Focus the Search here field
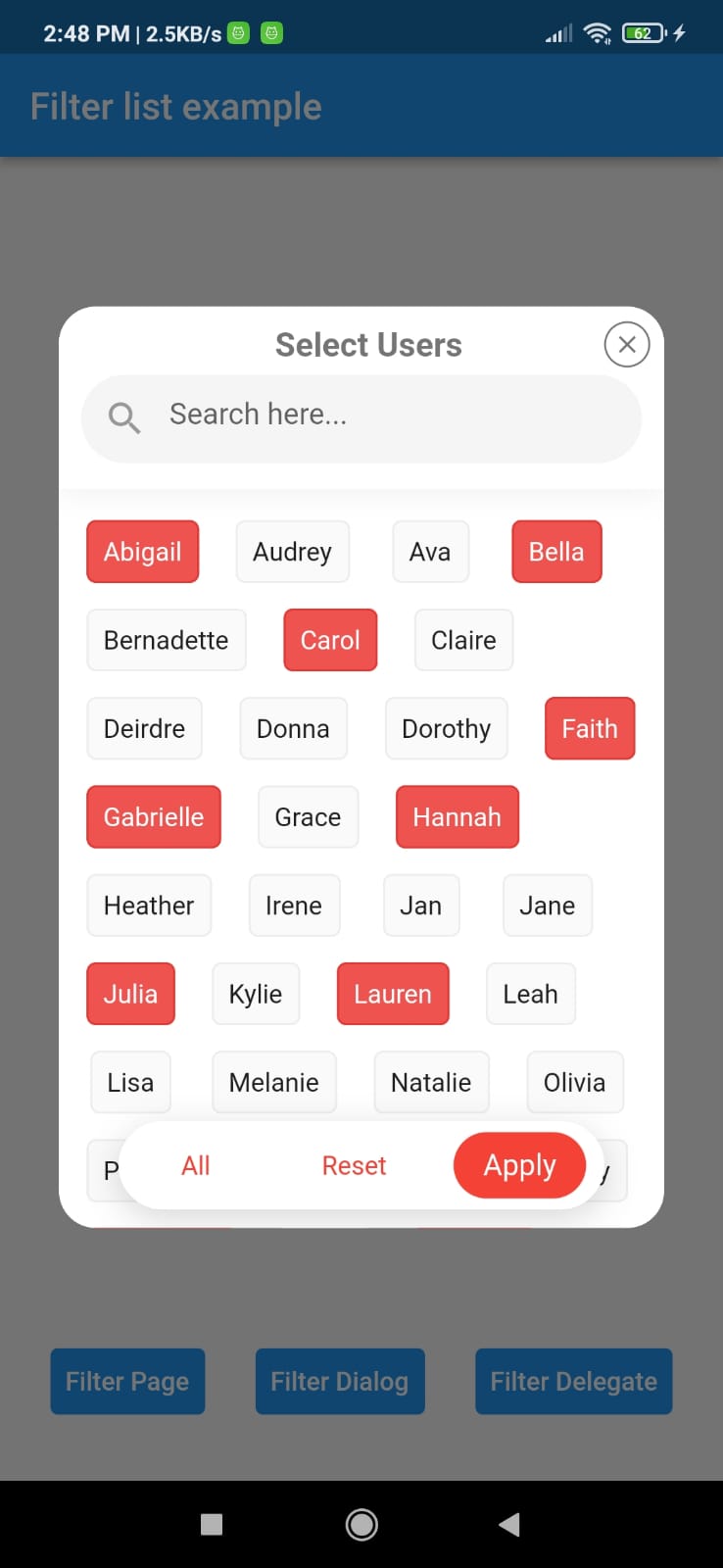The width and height of the screenshot is (723, 1568). point(362,416)
